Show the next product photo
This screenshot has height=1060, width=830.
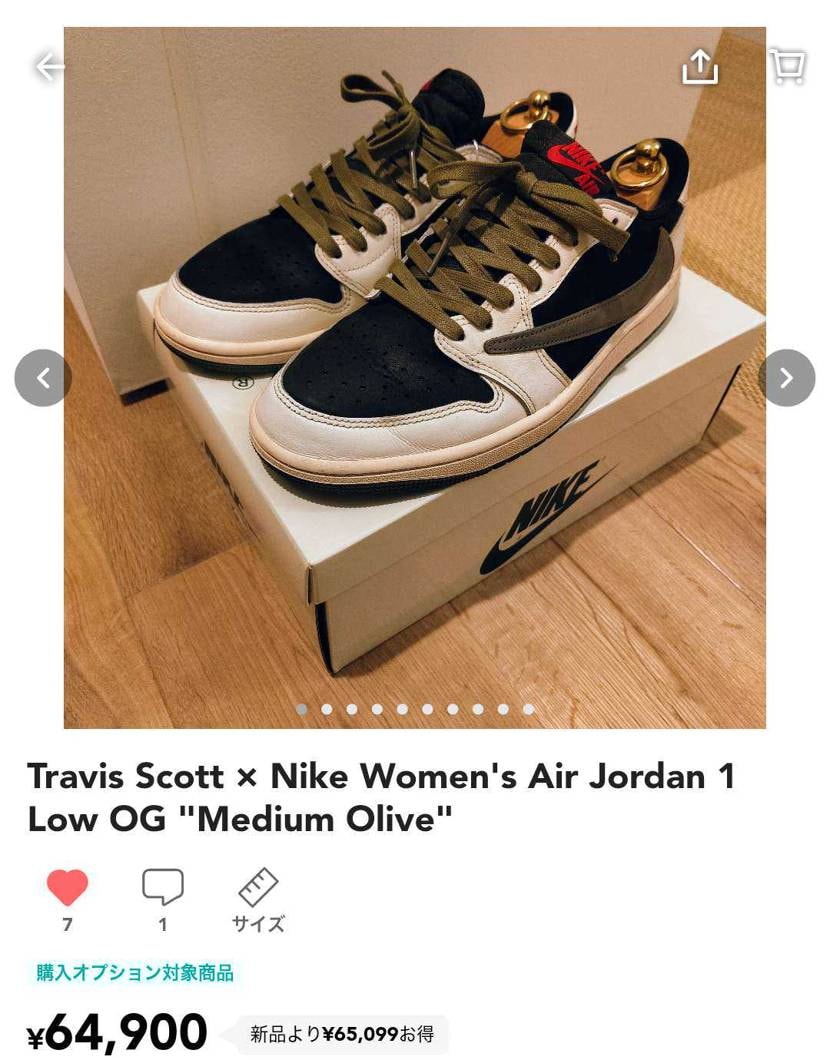click(786, 378)
